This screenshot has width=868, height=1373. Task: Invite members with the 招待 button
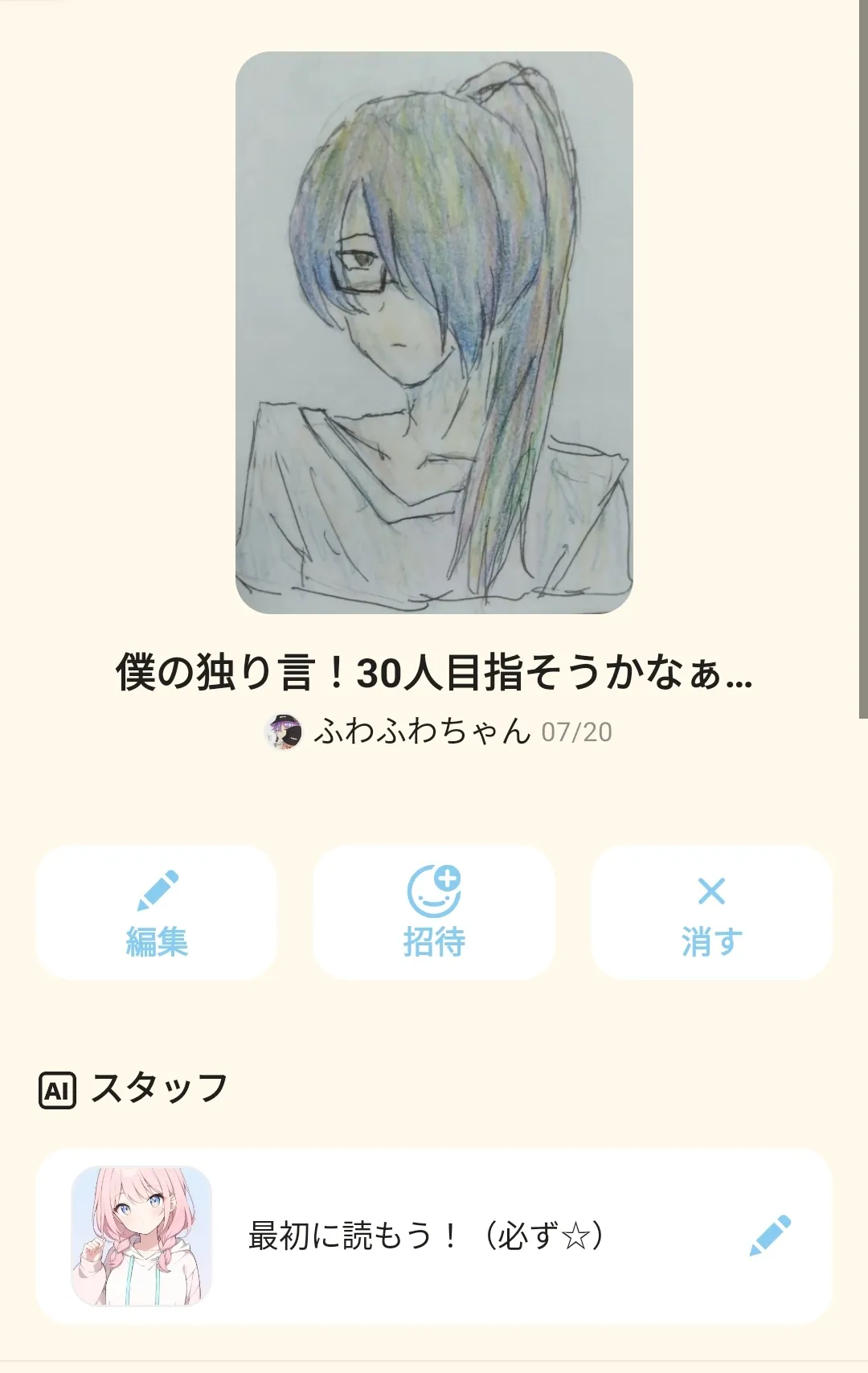(434, 912)
